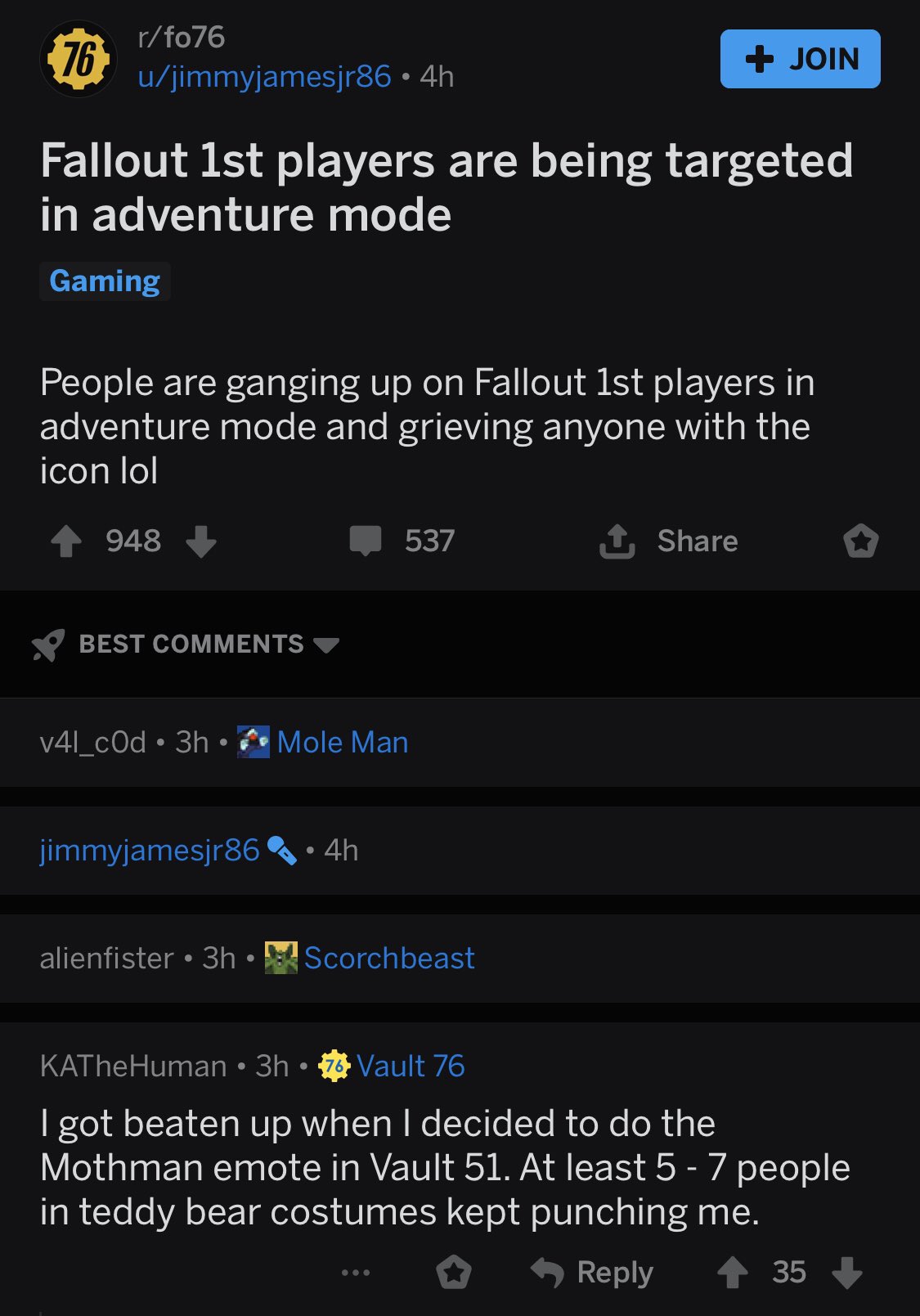Share this post

click(669, 541)
